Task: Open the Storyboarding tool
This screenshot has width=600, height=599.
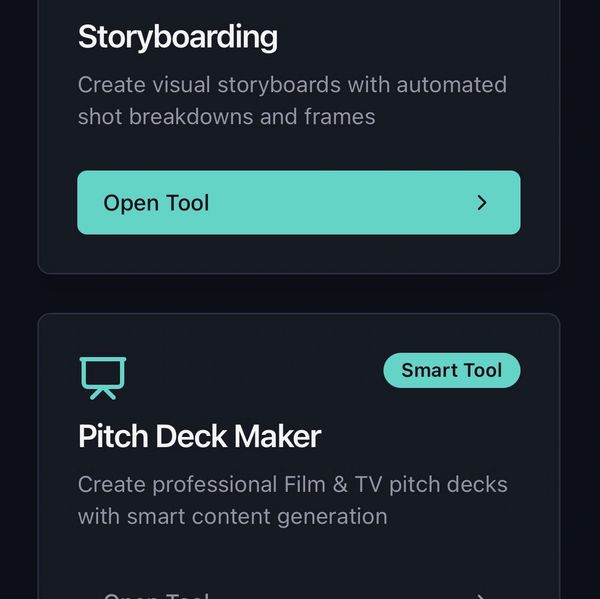Action: point(298,203)
